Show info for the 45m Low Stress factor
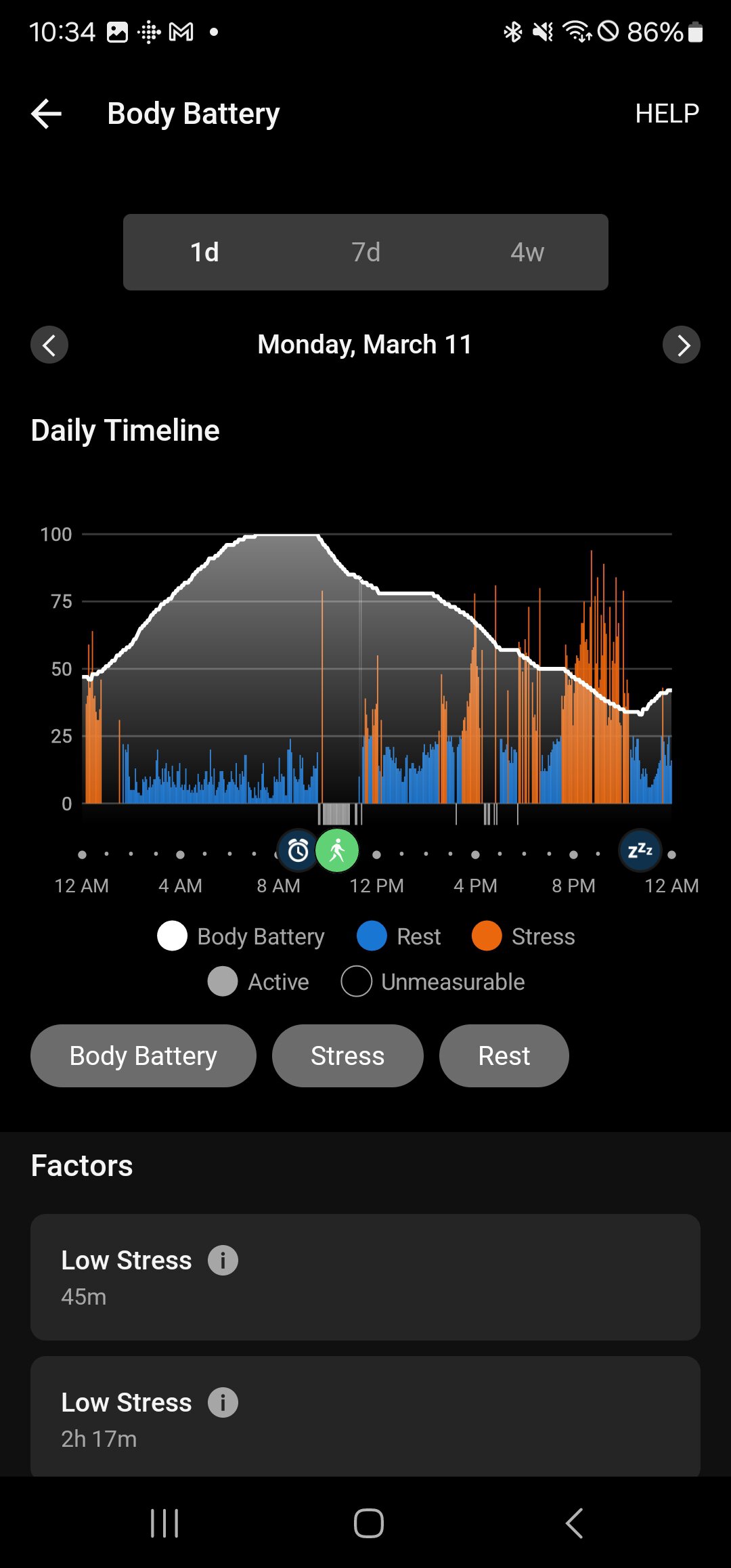The height and width of the screenshot is (1568, 731). [223, 1261]
